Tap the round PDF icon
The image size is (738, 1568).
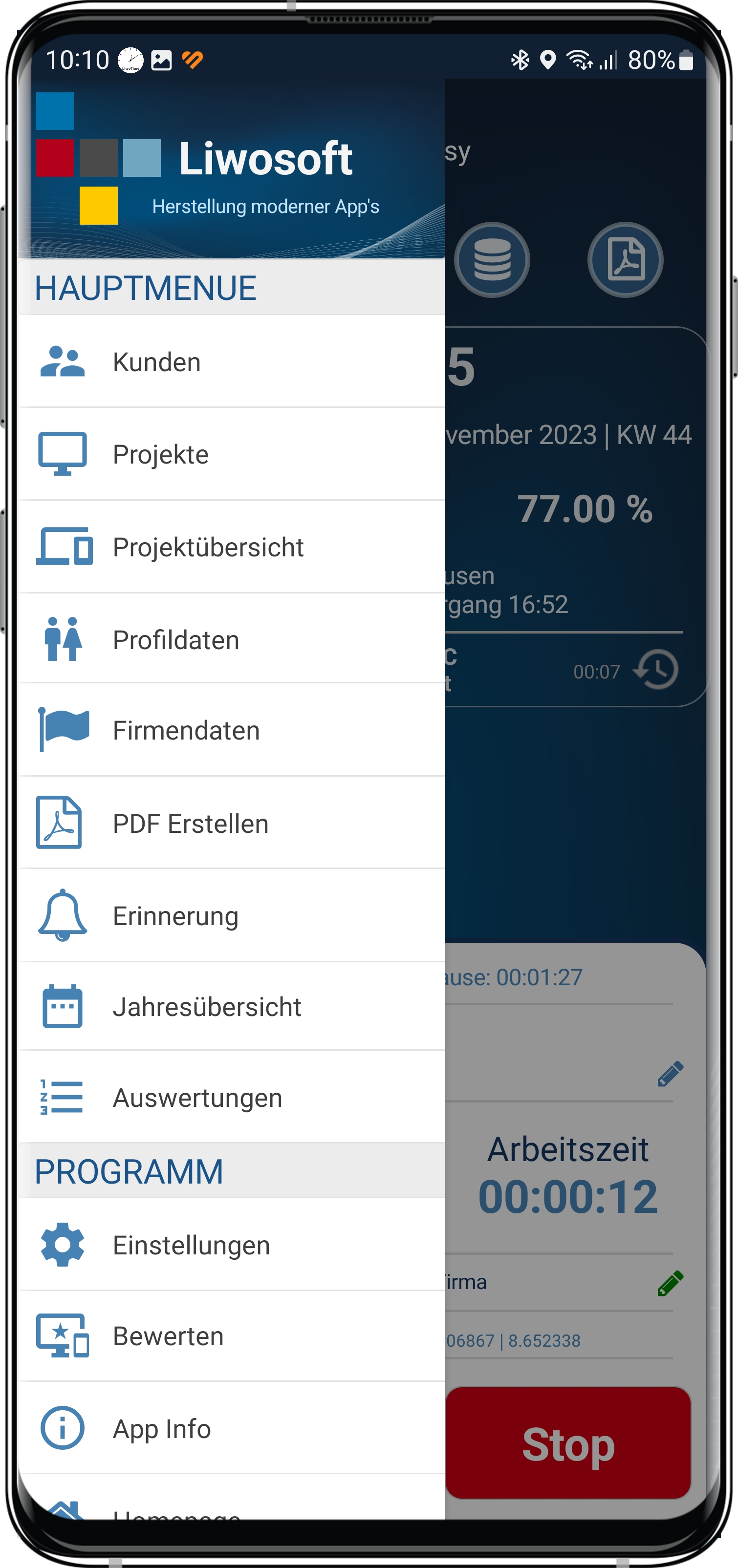pyautogui.click(x=626, y=260)
